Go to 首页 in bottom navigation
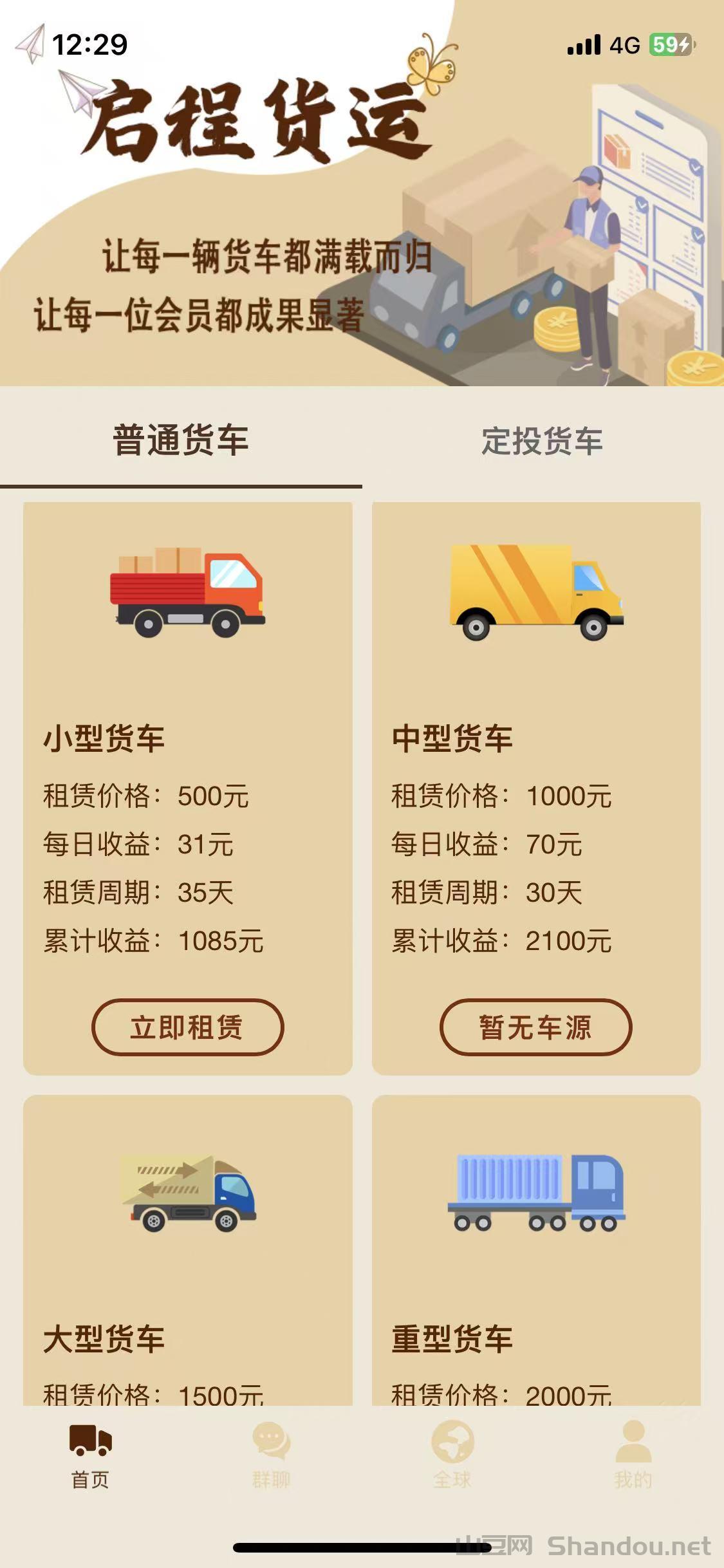The image size is (724, 1568). coord(90,1457)
